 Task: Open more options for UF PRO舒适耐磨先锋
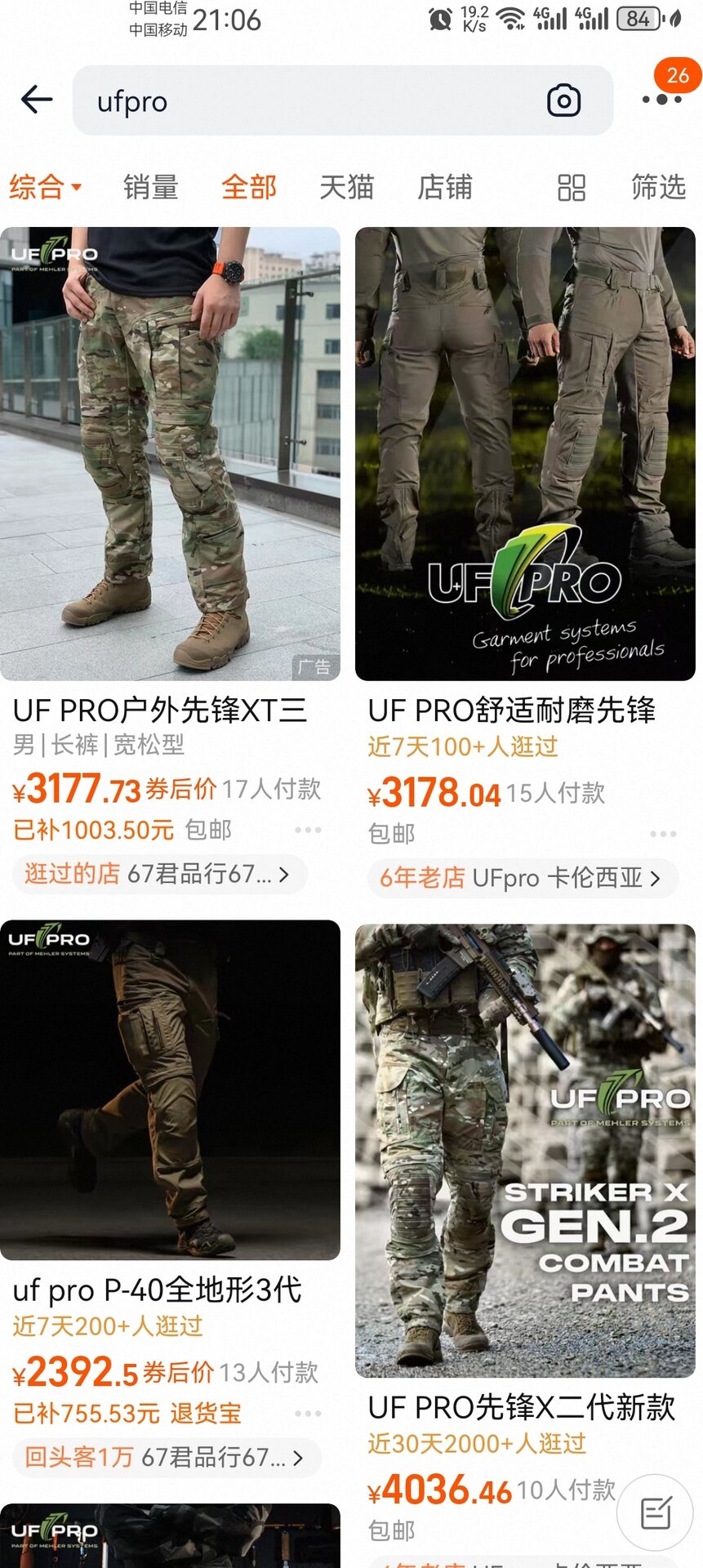click(663, 834)
